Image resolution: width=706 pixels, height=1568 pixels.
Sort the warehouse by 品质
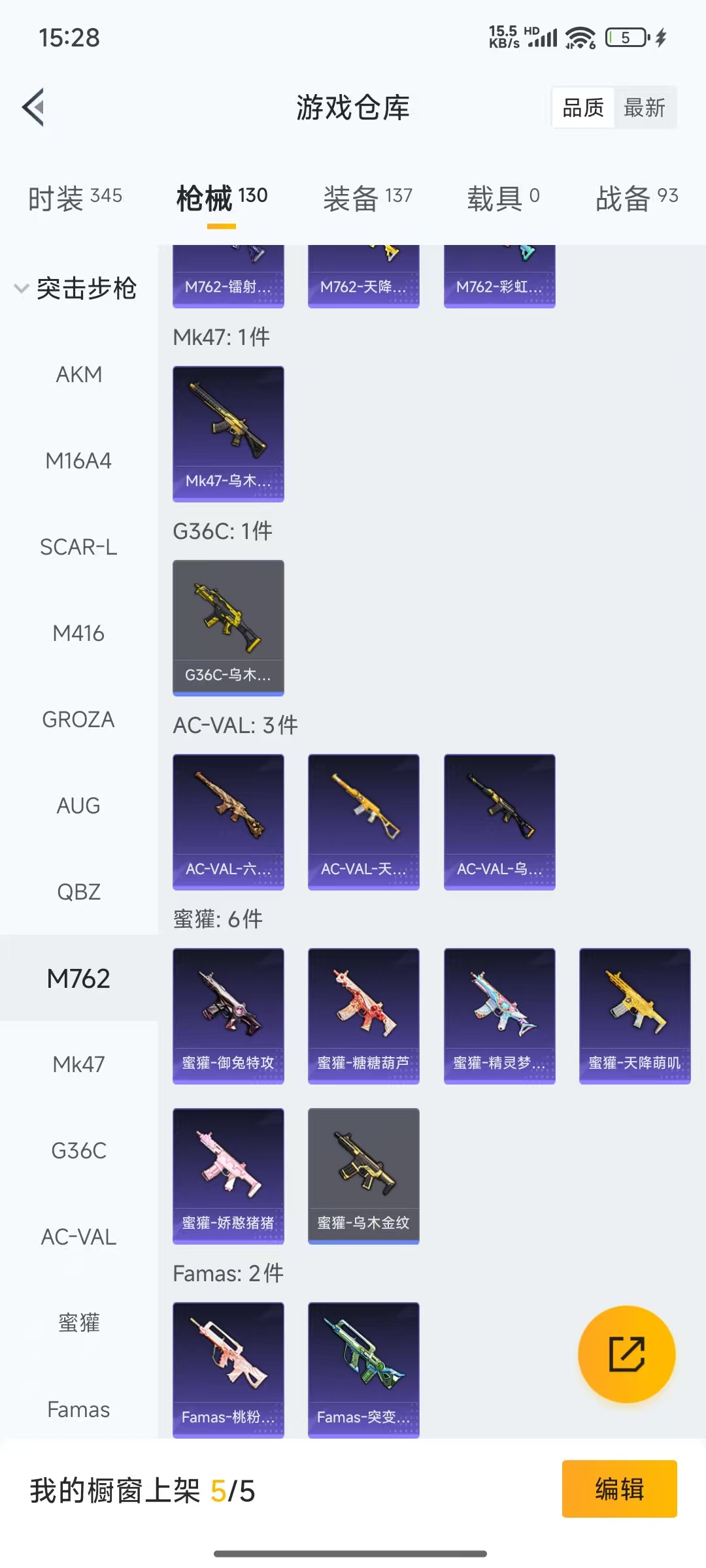pyautogui.click(x=583, y=108)
